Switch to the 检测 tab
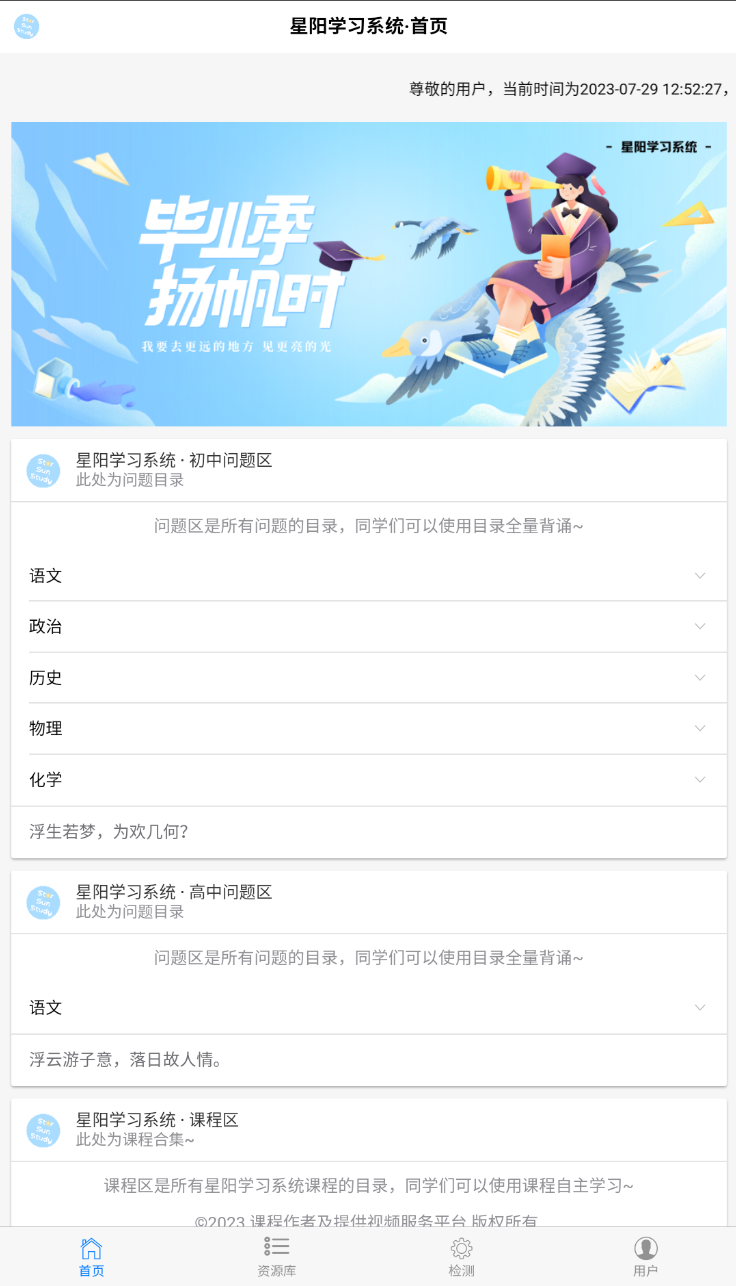The height and width of the screenshot is (1286, 736). pos(461,1256)
